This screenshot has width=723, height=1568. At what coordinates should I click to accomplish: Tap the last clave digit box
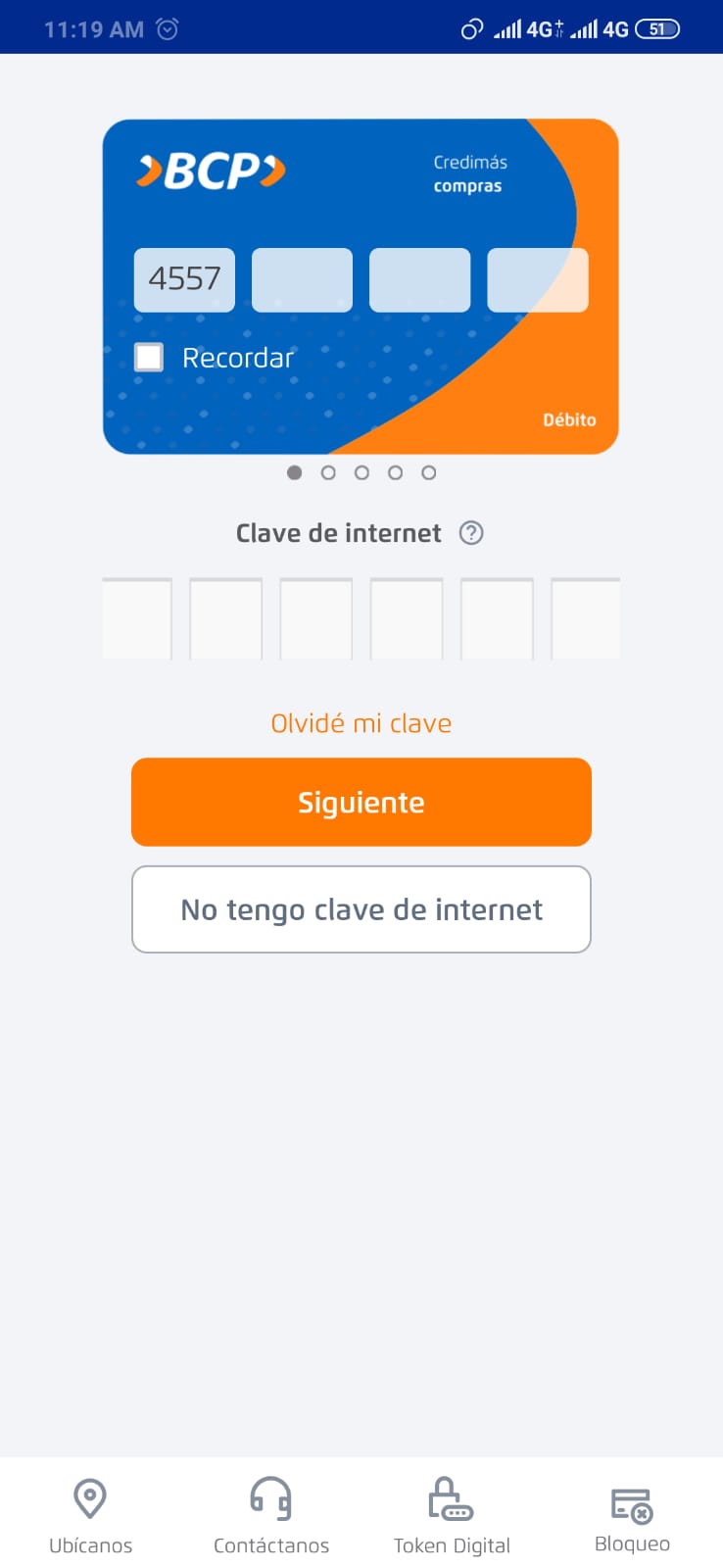tap(586, 617)
